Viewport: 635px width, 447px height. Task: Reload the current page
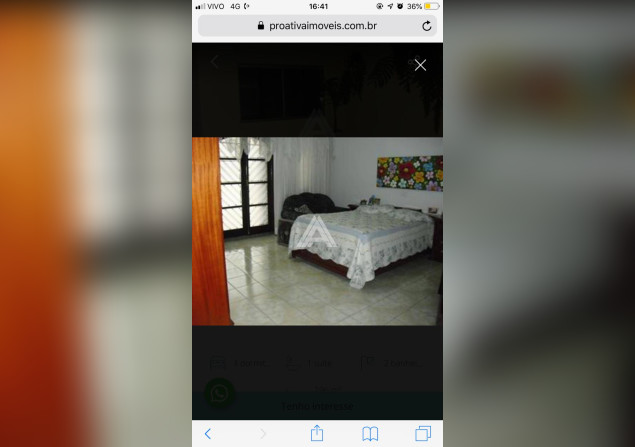click(427, 26)
